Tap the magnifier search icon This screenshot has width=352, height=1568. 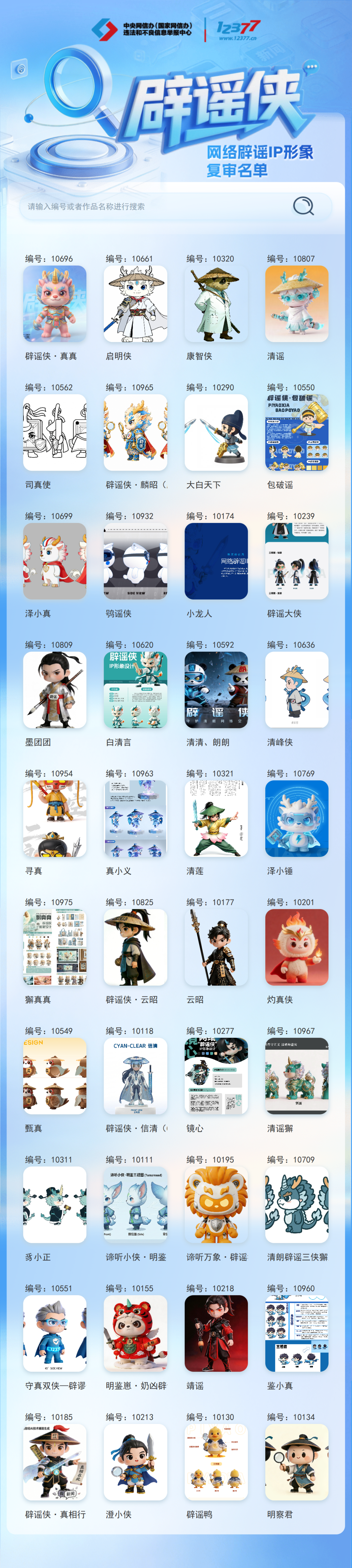pyautogui.click(x=303, y=206)
